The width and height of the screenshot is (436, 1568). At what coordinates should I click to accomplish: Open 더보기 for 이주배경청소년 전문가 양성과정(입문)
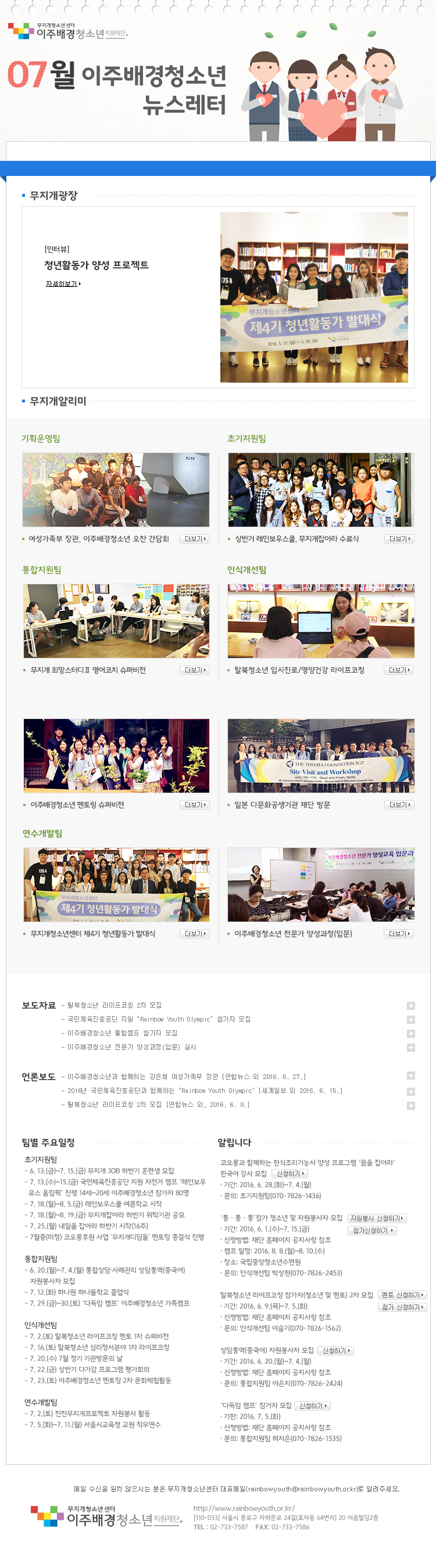pyautogui.click(x=399, y=934)
